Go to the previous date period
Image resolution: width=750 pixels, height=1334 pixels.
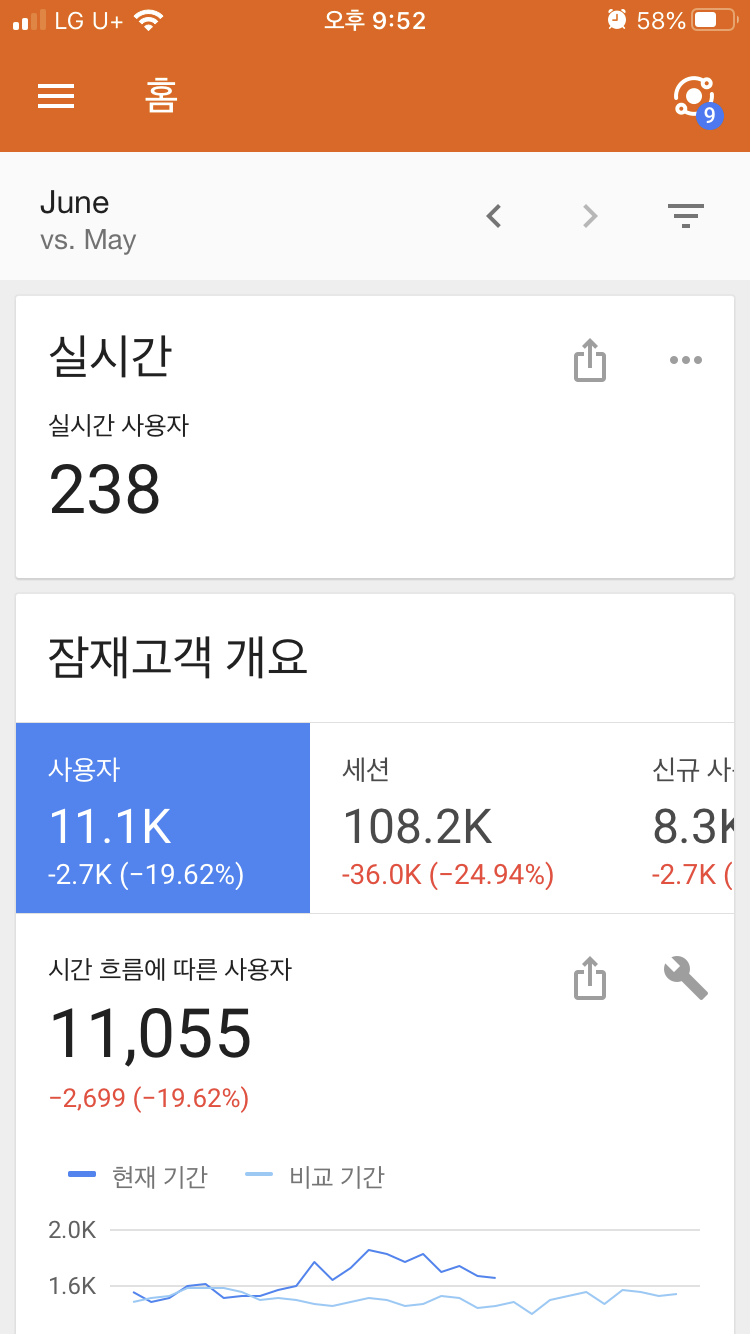(x=493, y=216)
